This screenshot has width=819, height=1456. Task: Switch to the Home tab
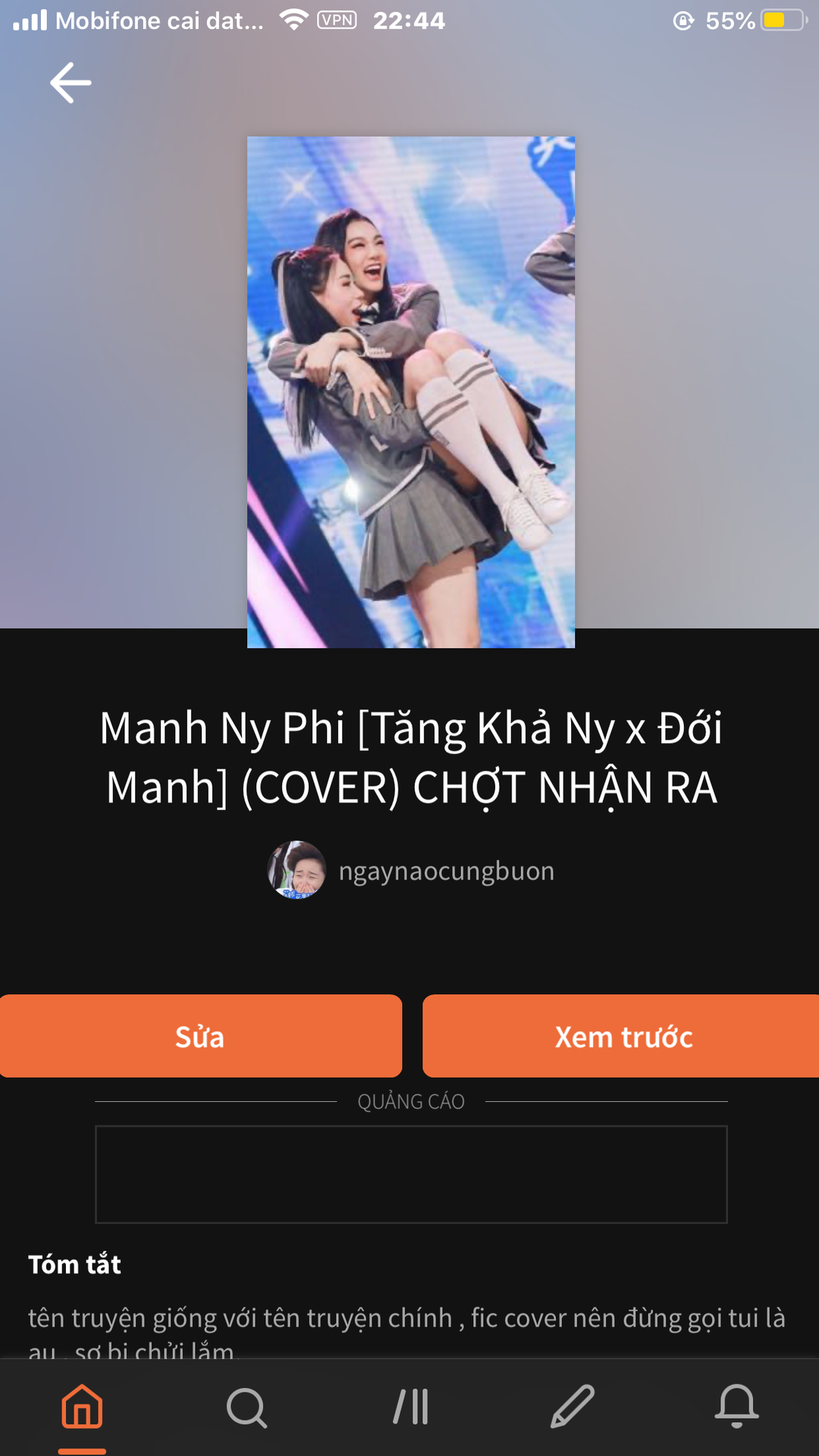pyautogui.click(x=82, y=1407)
